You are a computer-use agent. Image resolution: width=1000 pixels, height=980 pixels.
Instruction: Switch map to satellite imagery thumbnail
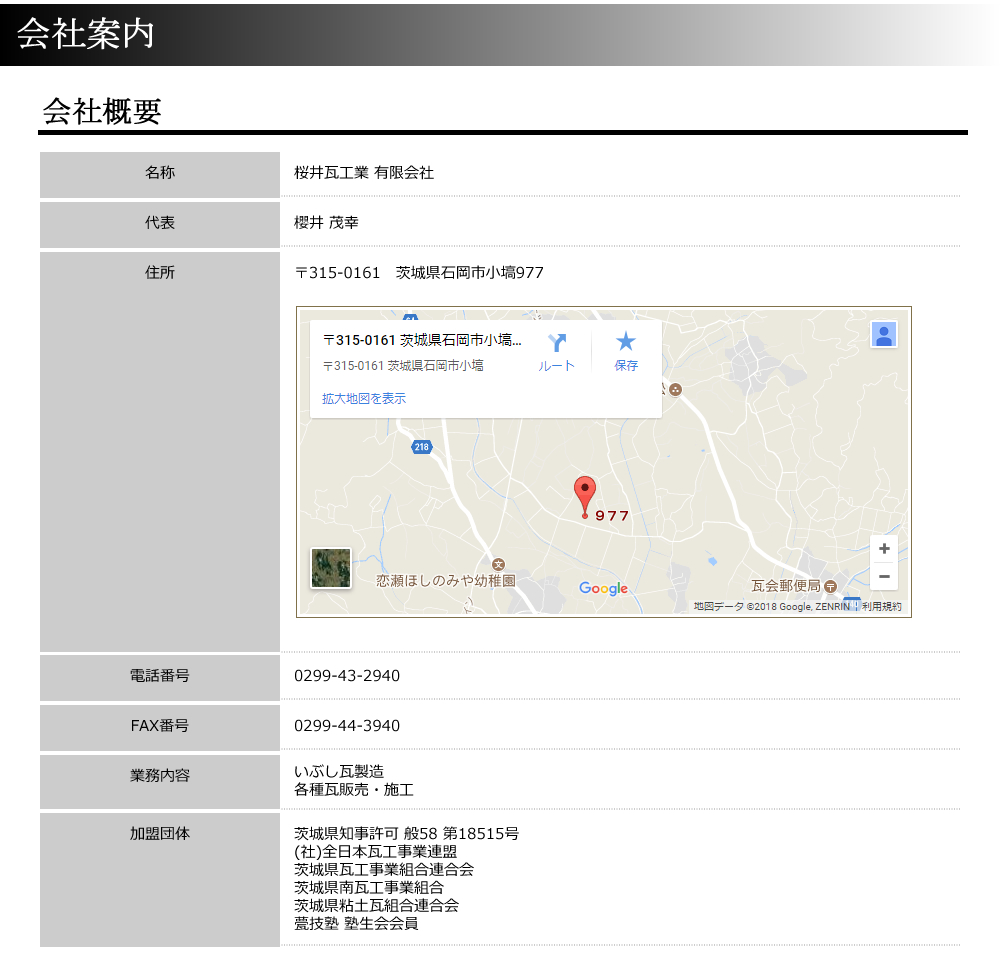(331, 568)
